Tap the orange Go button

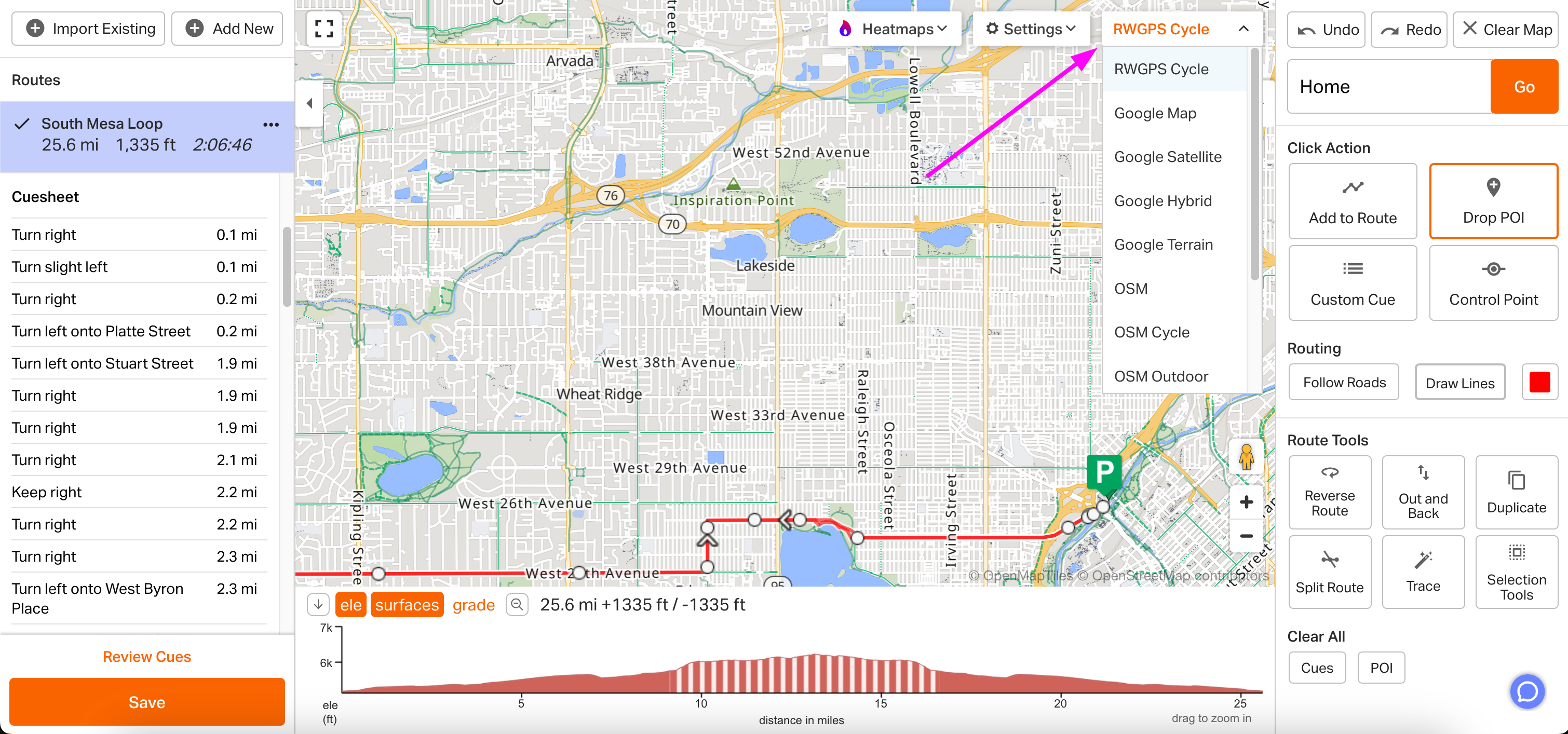point(1523,86)
